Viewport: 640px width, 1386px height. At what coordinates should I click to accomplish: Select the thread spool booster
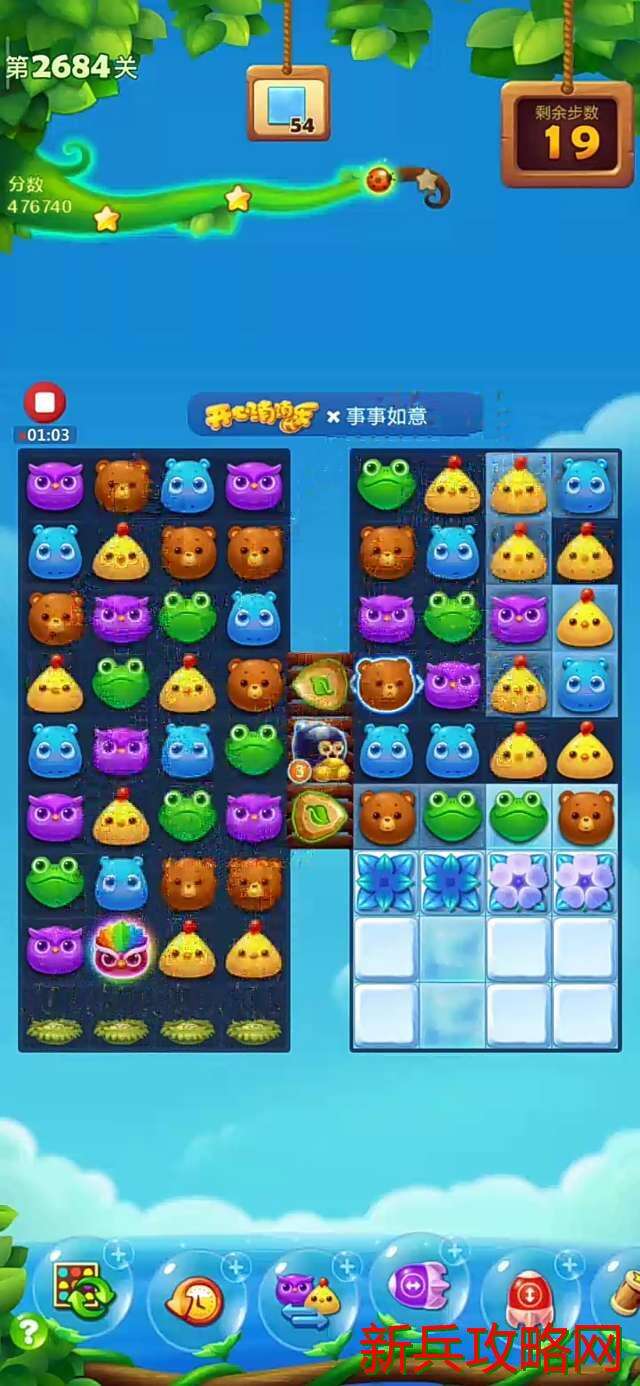click(x=626, y=1296)
